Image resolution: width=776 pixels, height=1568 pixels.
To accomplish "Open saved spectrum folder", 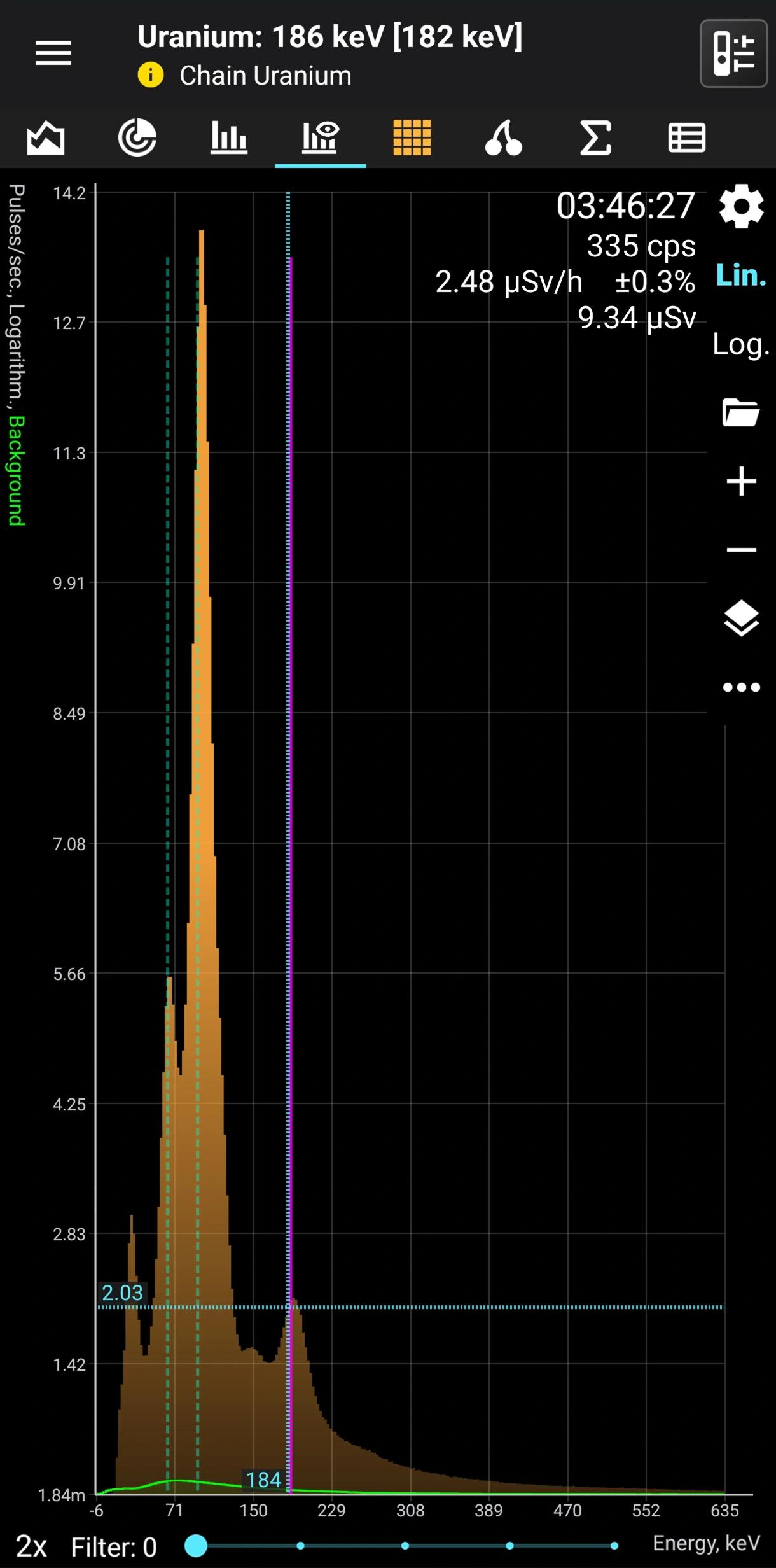I will coord(741,412).
